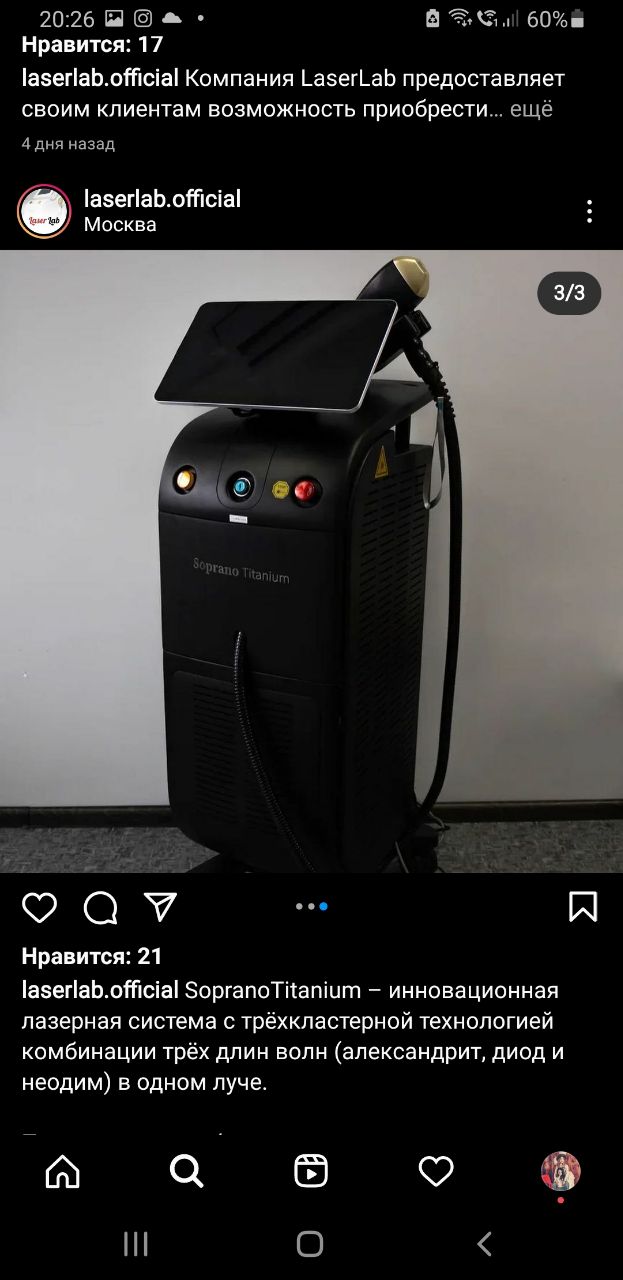
Task: Go to the Home feed tab
Action: [62, 1171]
